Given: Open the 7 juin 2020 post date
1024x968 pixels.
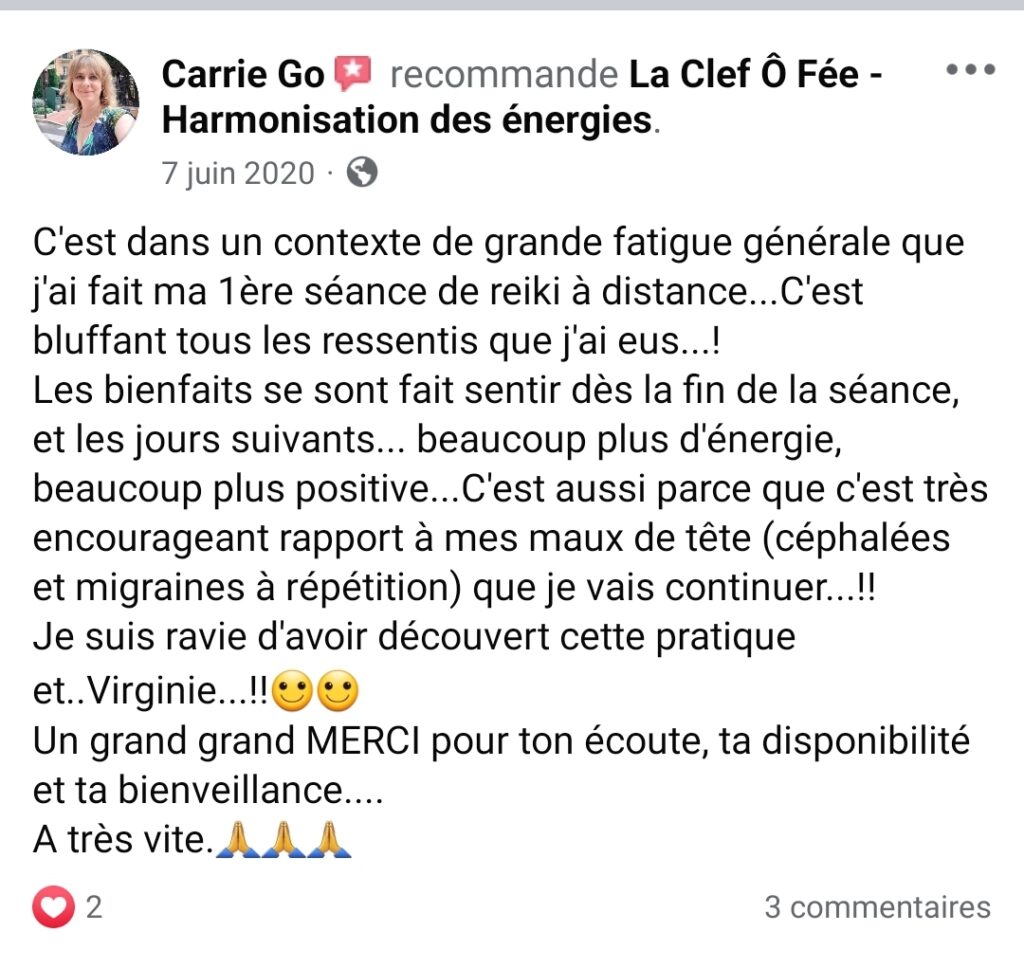Looking at the screenshot, I should tap(238, 173).
